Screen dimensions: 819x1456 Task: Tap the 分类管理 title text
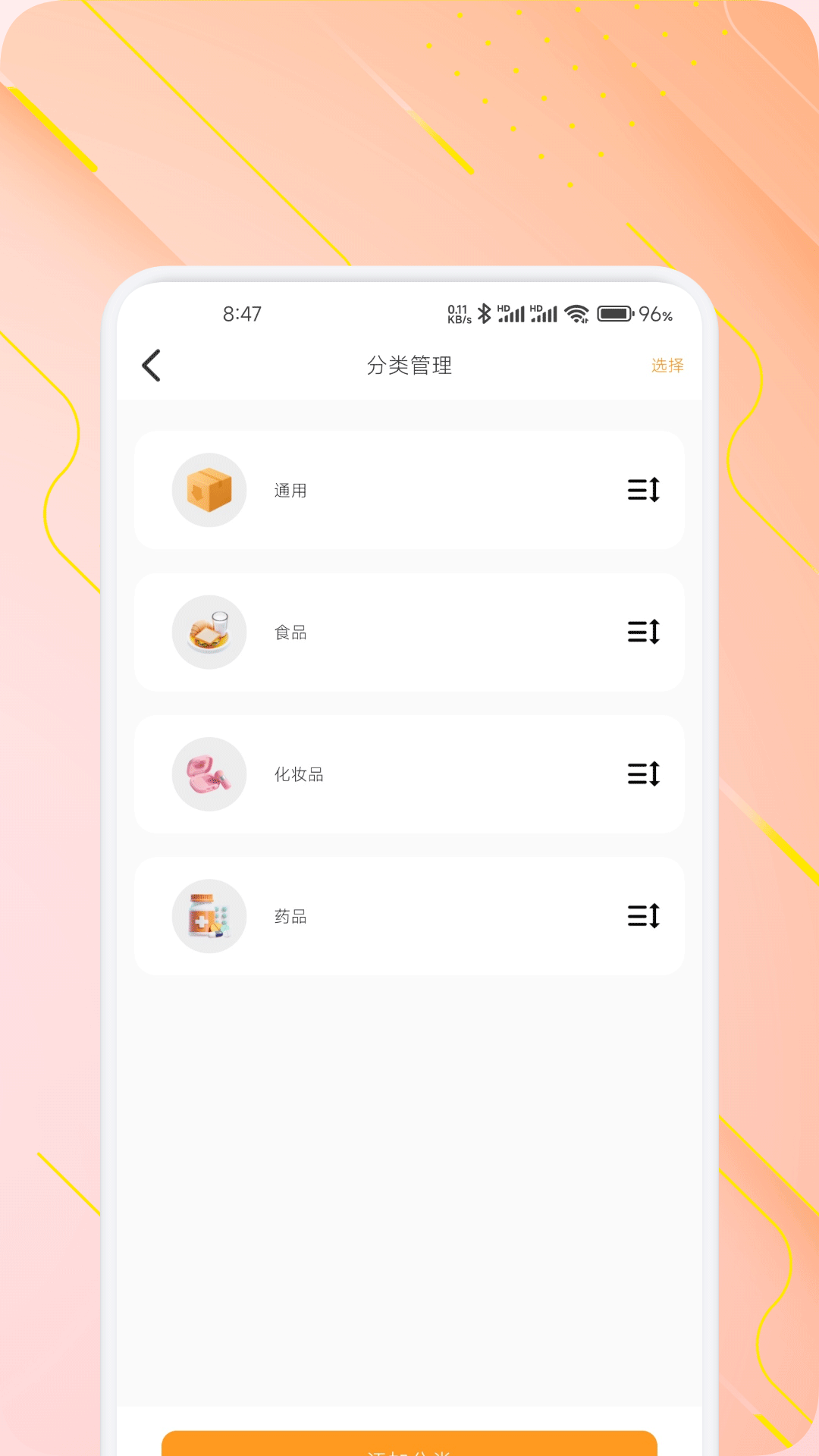409,366
